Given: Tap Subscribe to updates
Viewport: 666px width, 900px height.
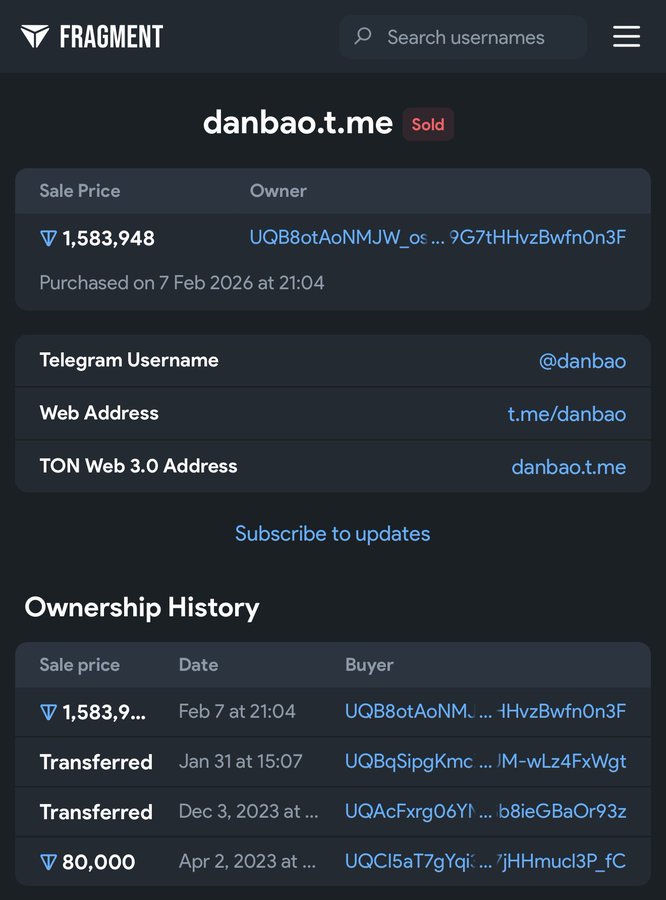Looking at the screenshot, I should click(x=332, y=534).
